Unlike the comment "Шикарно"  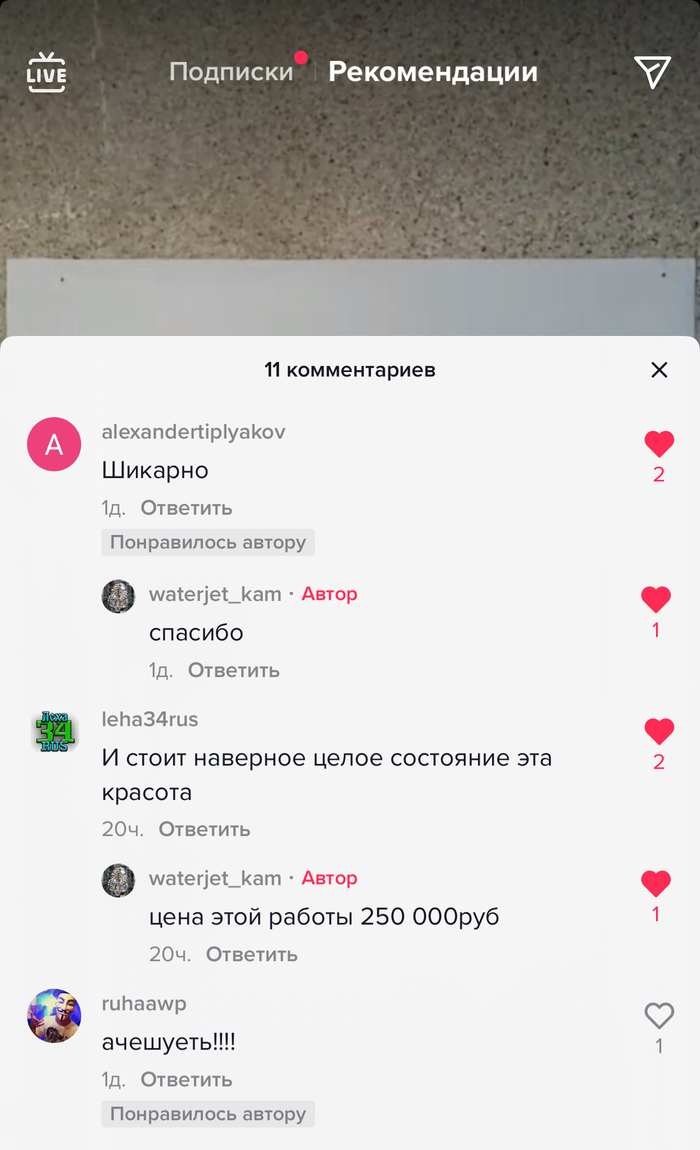(658, 445)
